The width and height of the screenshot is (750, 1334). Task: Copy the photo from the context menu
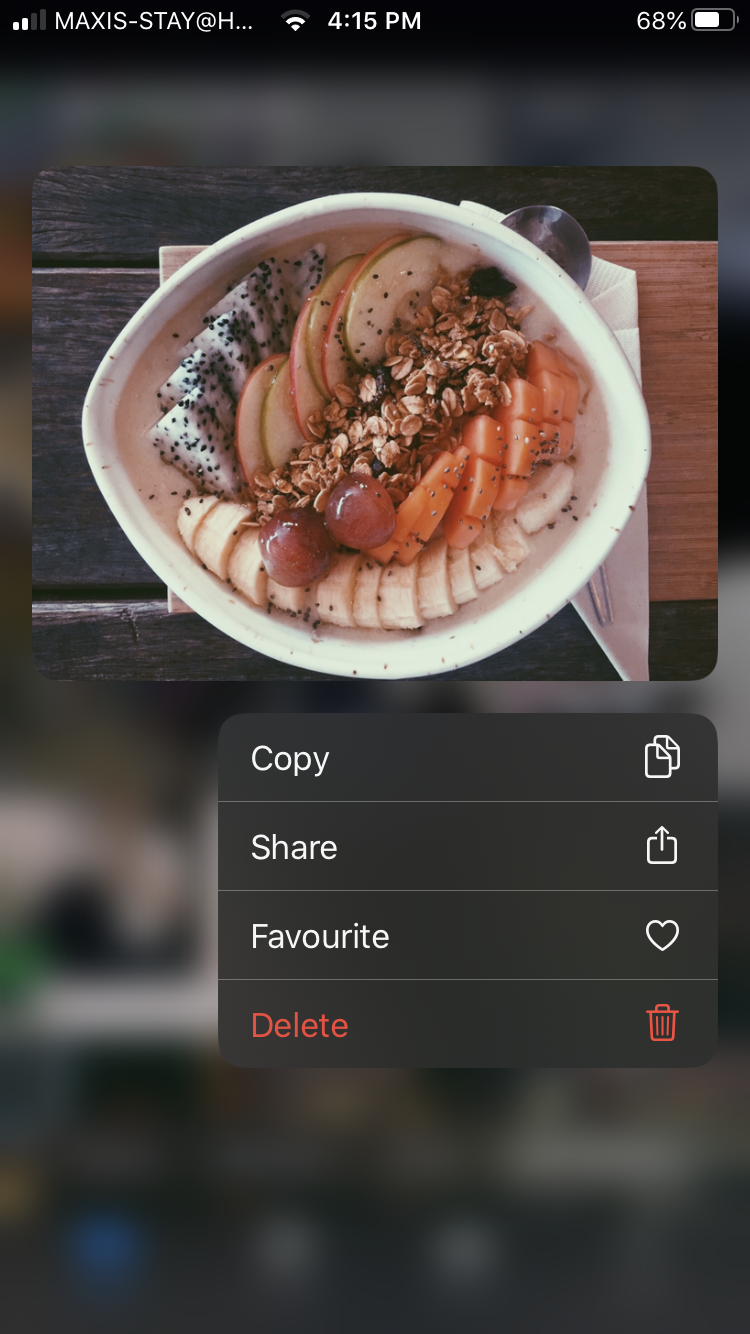467,758
